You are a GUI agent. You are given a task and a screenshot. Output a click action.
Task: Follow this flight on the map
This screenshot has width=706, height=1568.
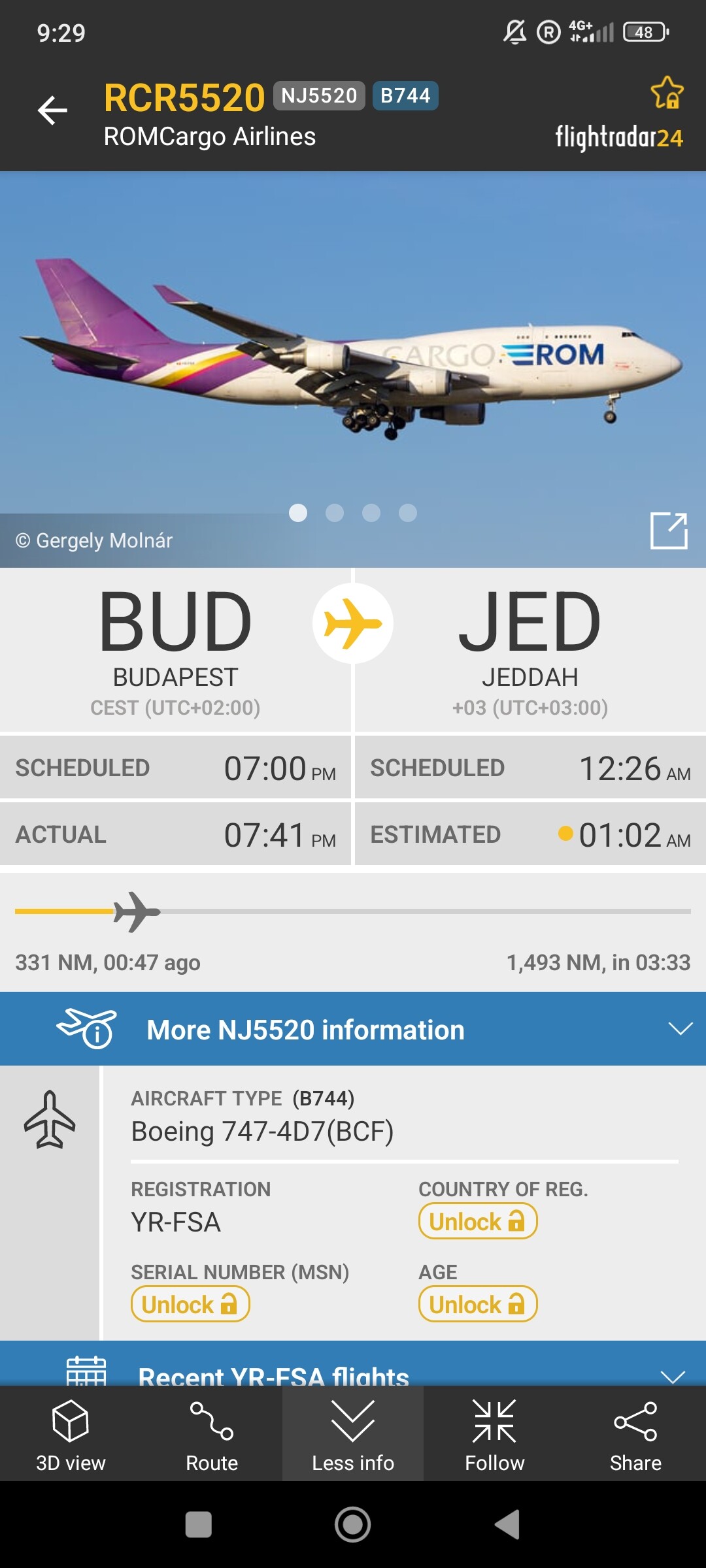point(494,1433)
